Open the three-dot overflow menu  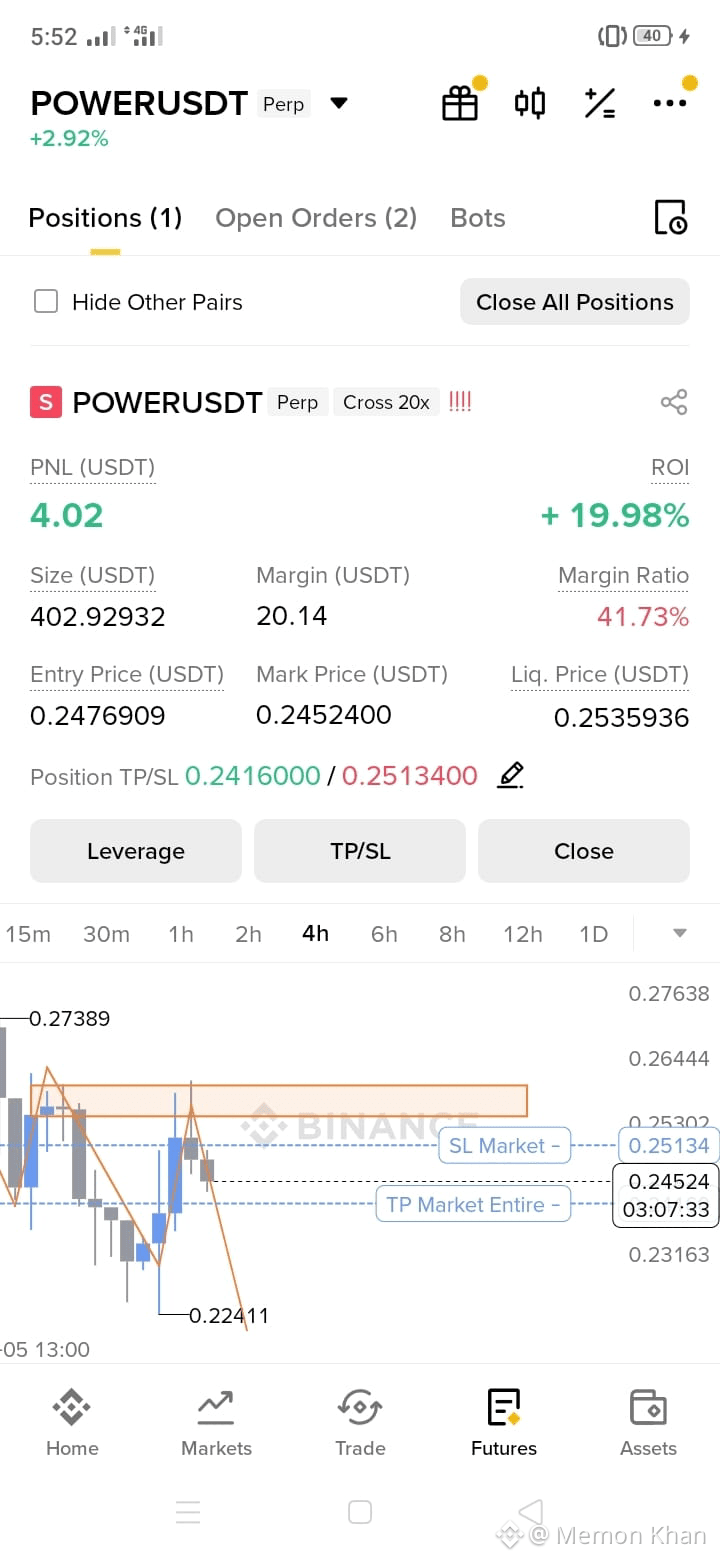click(x=669, y=103)
